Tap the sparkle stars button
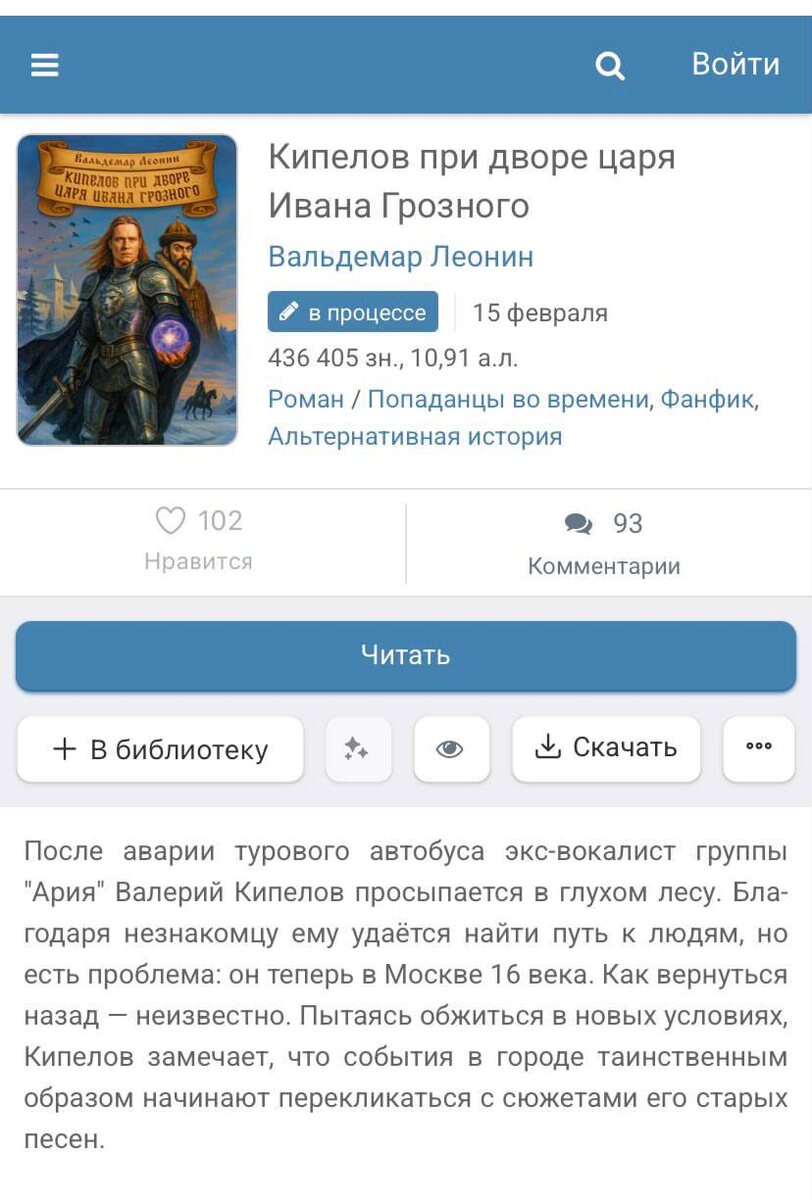The height and width of the screenshot is (1200, 812). [358, 749]
